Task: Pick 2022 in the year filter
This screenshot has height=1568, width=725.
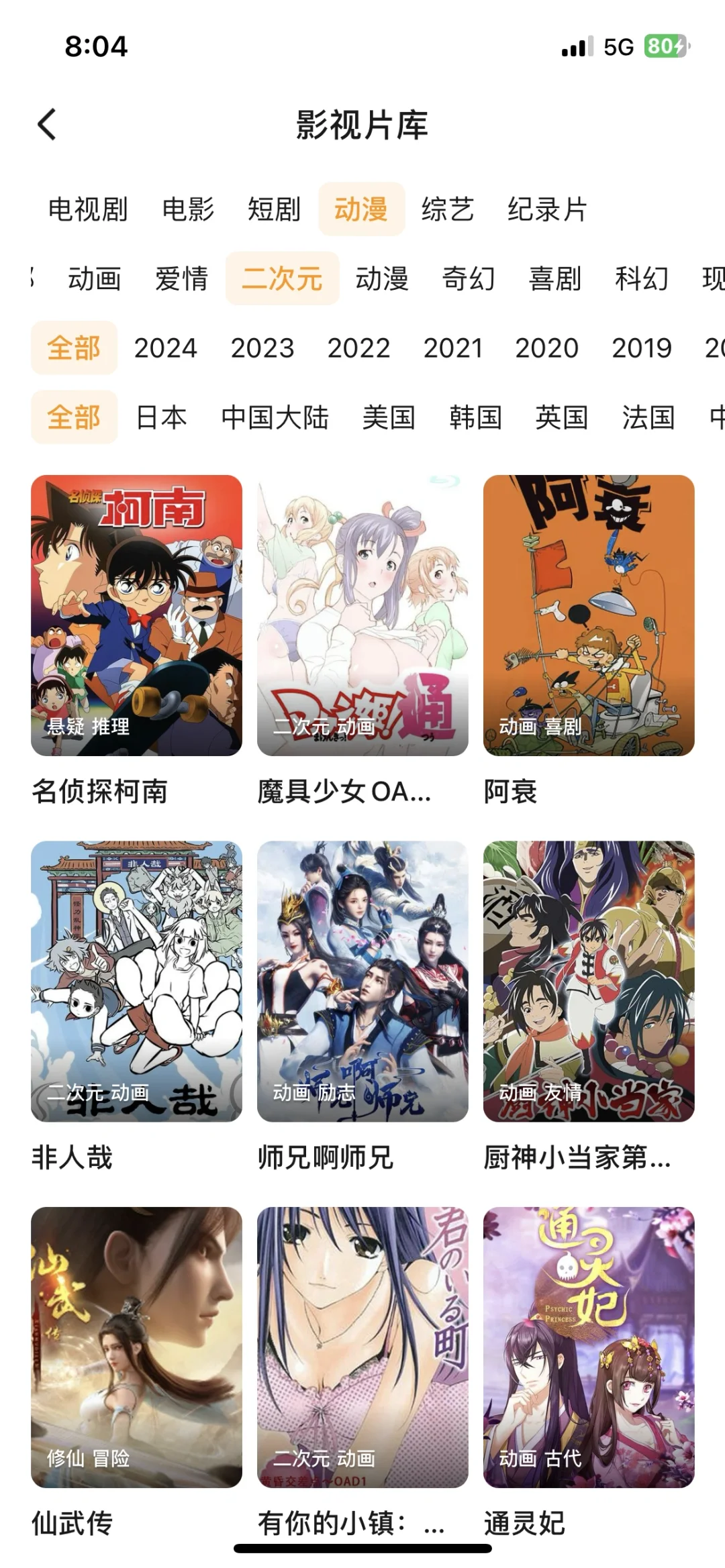Action: point(358,348)
